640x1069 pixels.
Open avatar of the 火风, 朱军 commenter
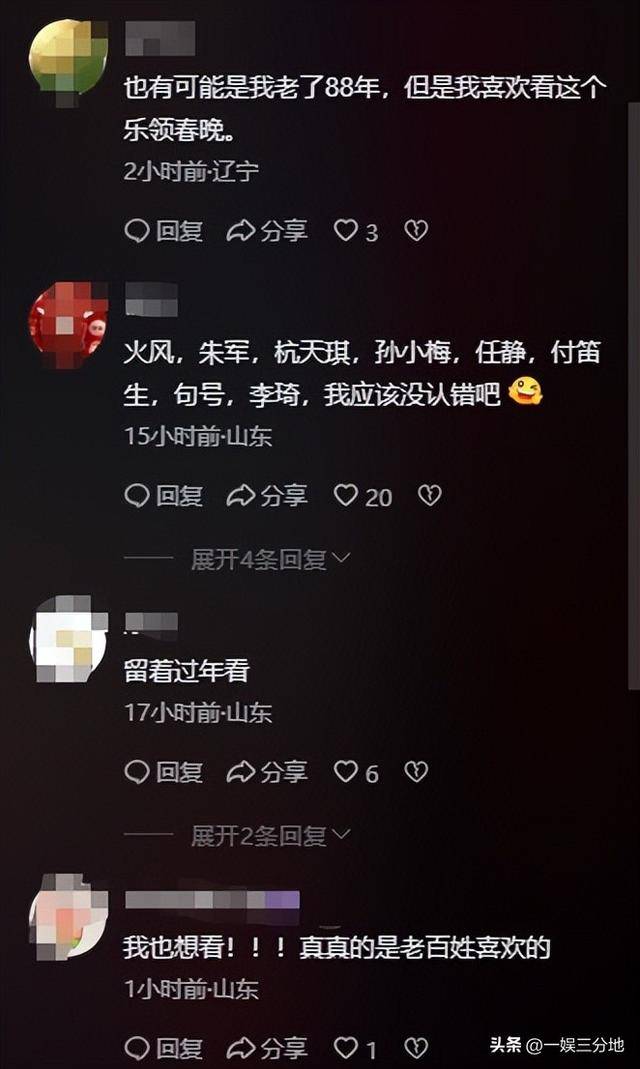(68, 325)
